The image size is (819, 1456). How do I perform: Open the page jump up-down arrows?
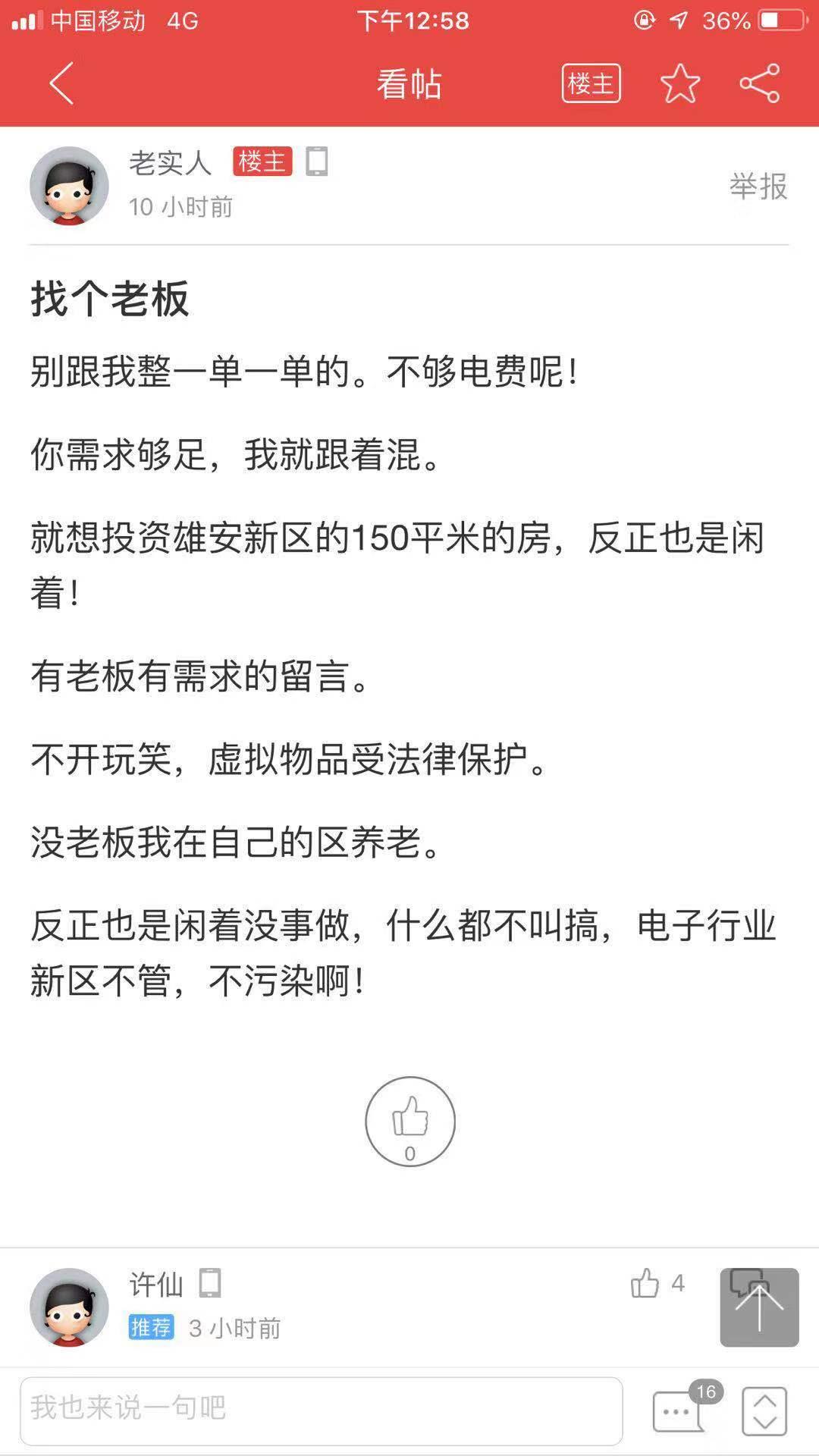764,1411
